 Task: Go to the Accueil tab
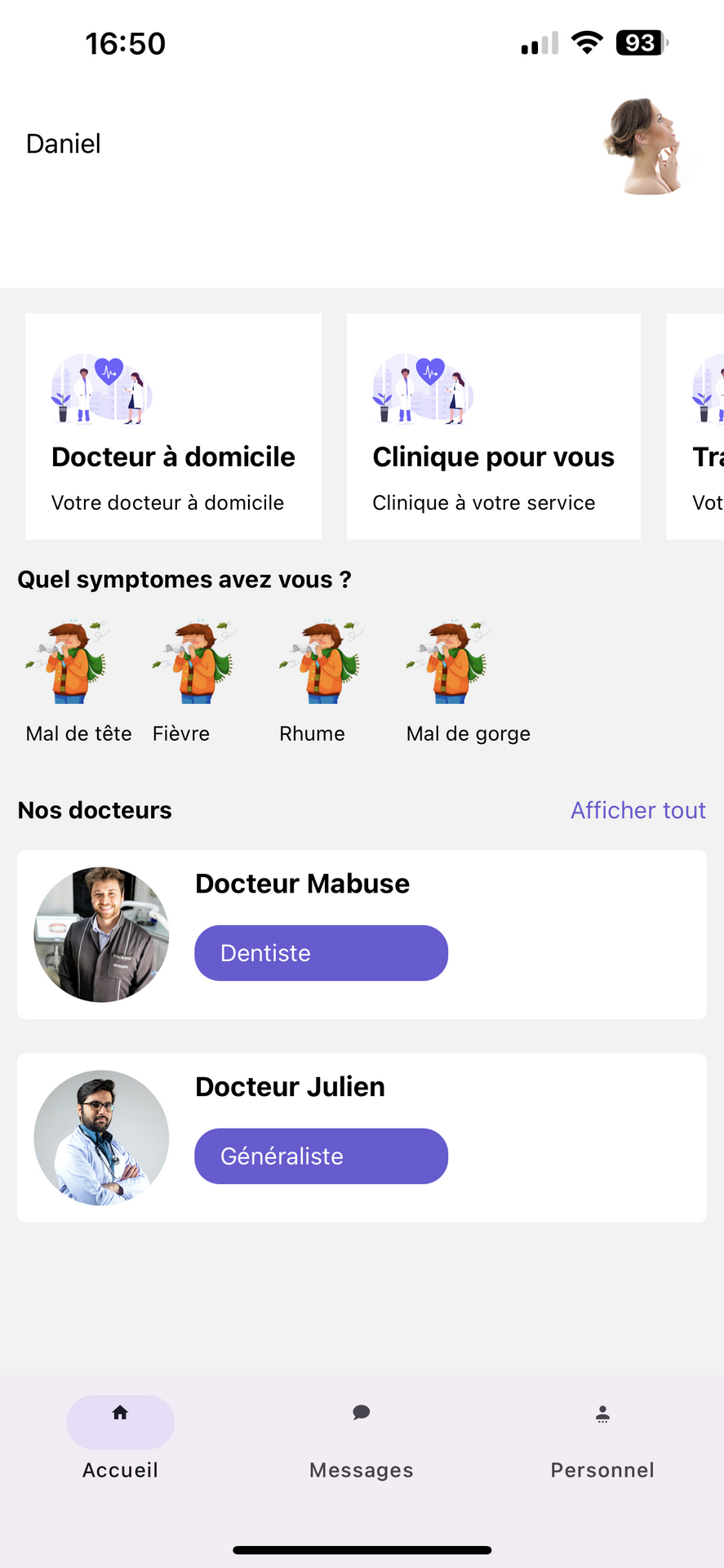[x=120, y=1439]
